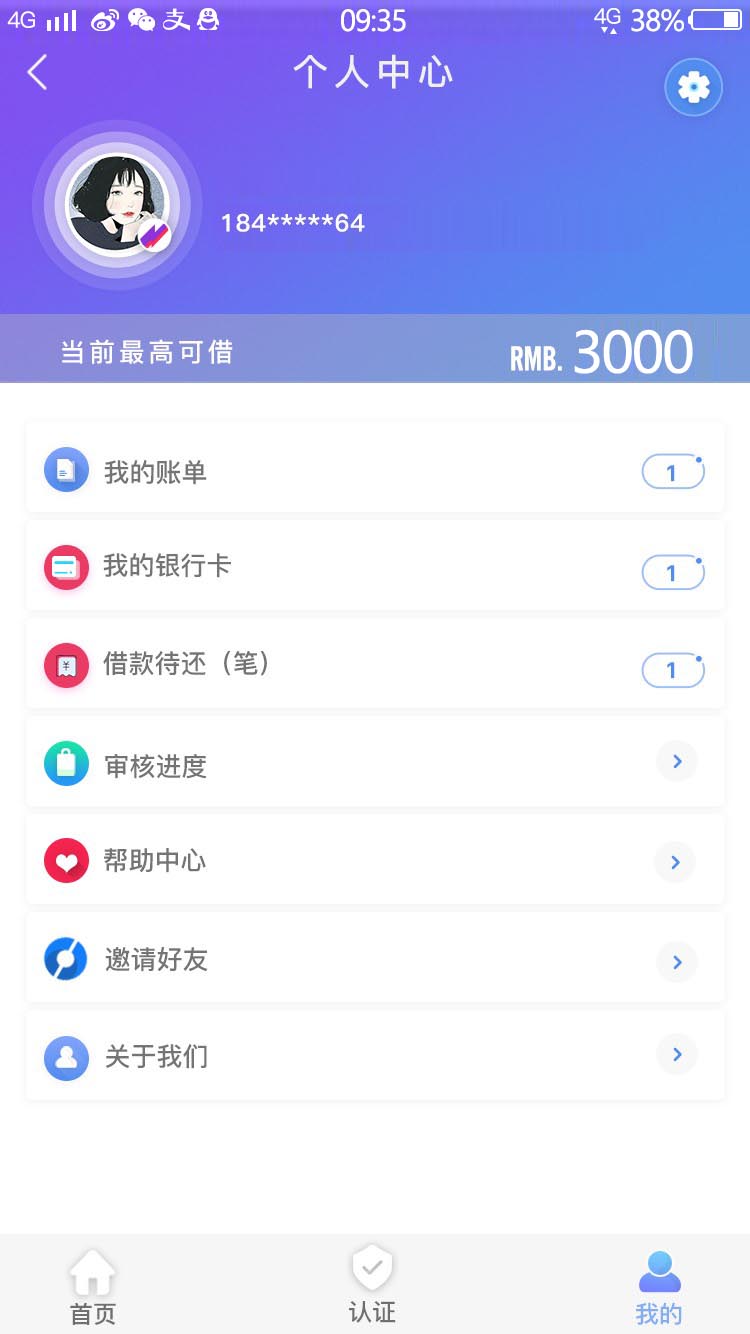Open settings via the gear icon

pos(694,88)
